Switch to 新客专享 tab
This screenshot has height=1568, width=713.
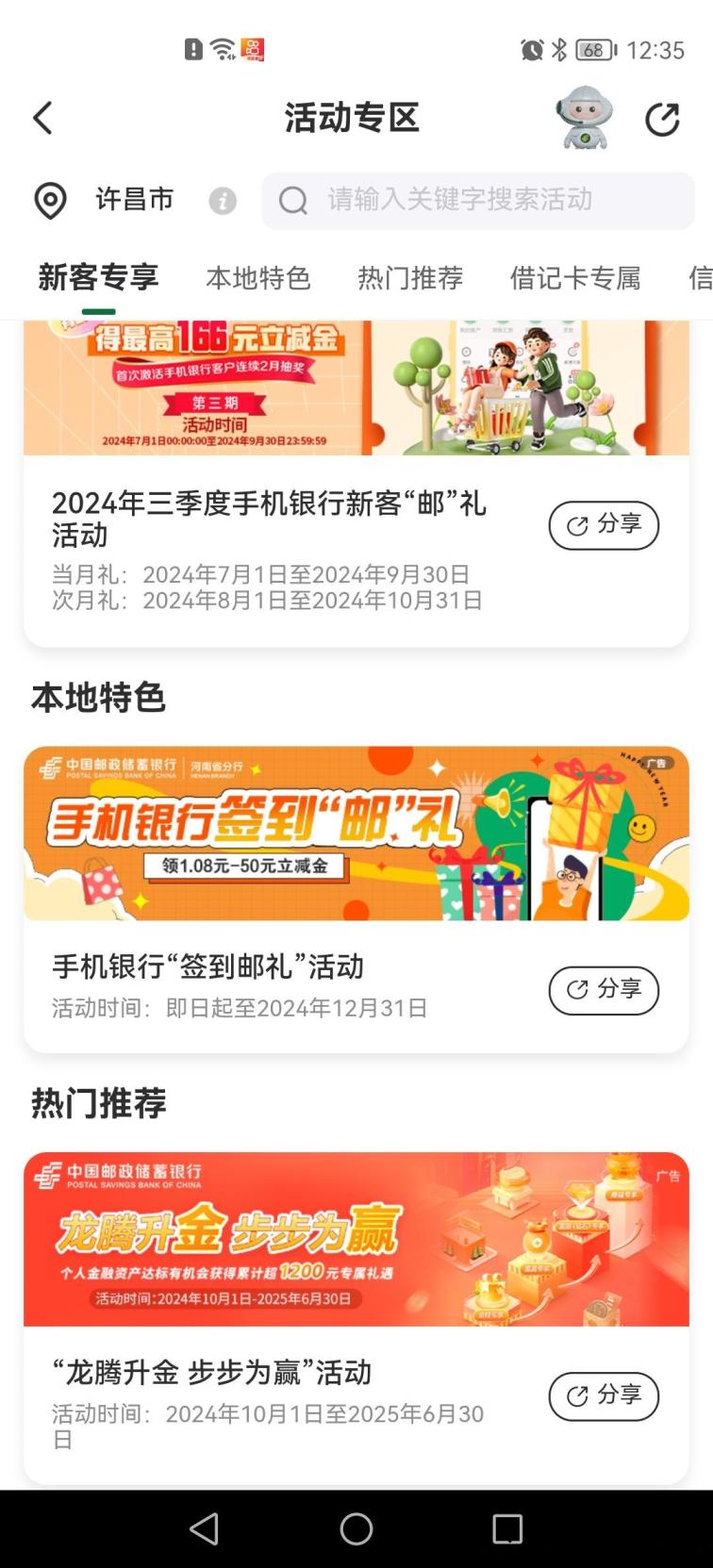pos(98,277)
